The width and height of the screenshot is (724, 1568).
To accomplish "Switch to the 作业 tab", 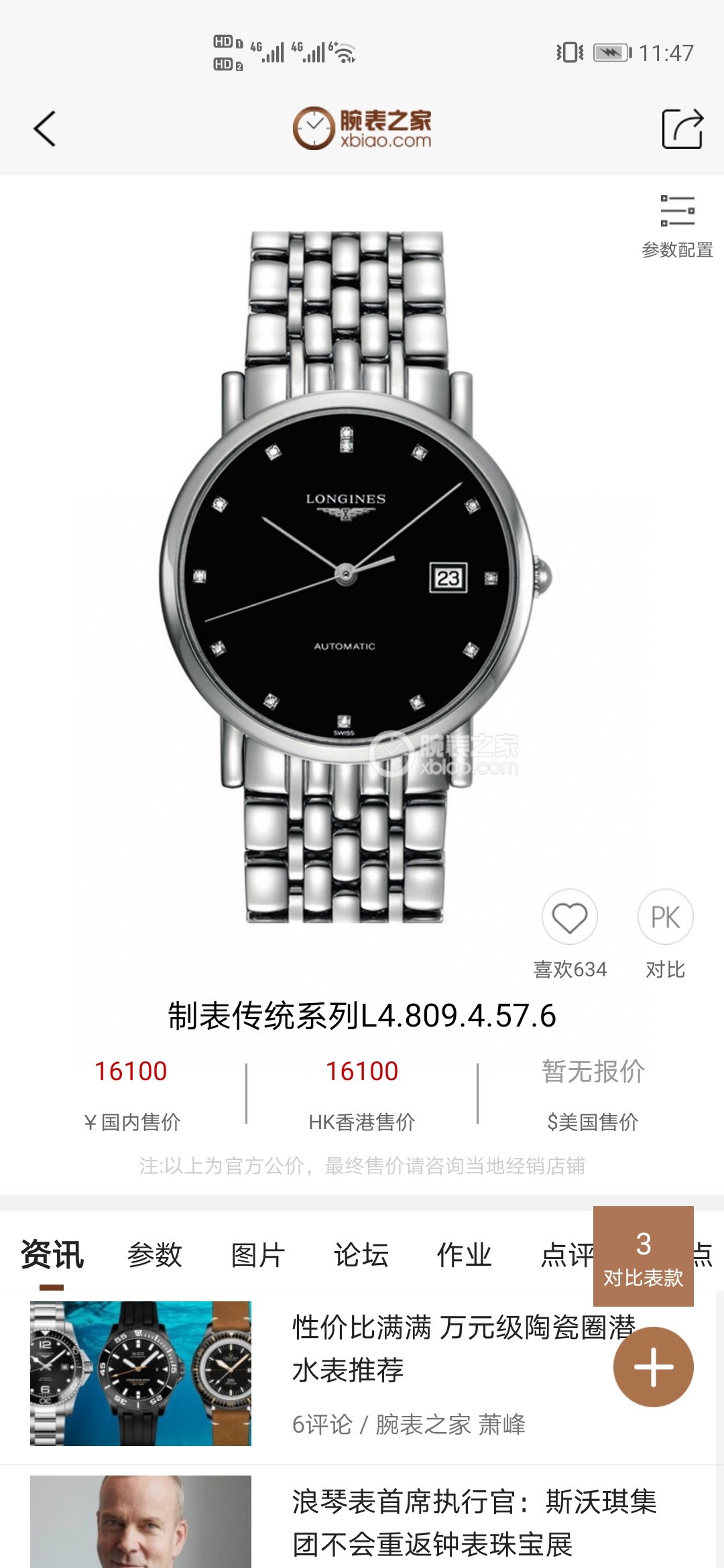I will point(465,1254).
